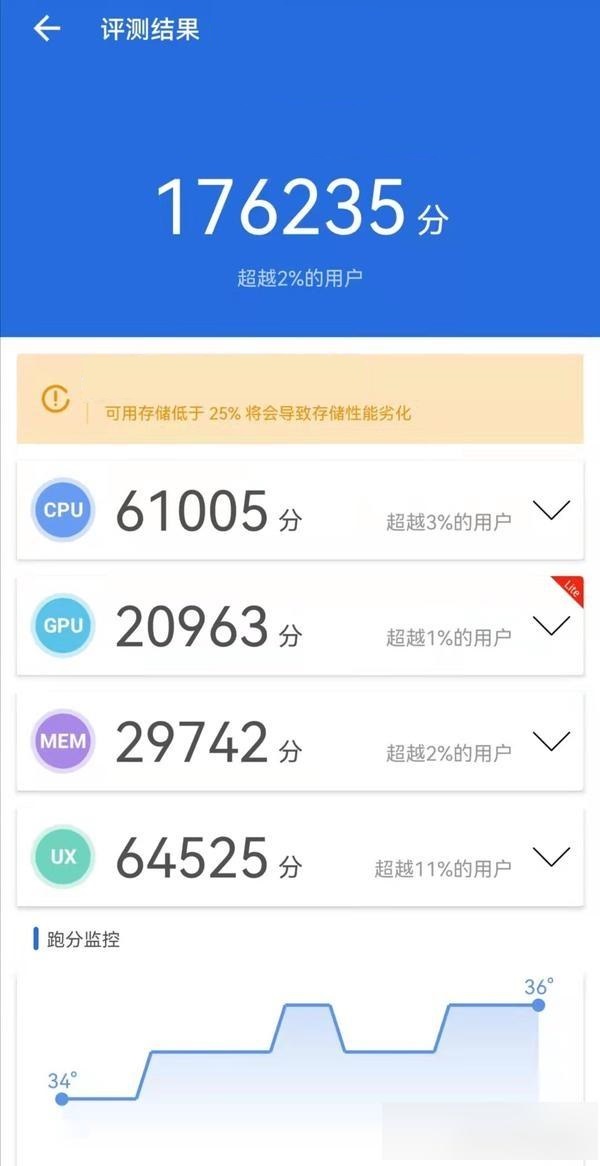Expand the CPU score details
The image size is (600, 1166).
pos(551,510)
